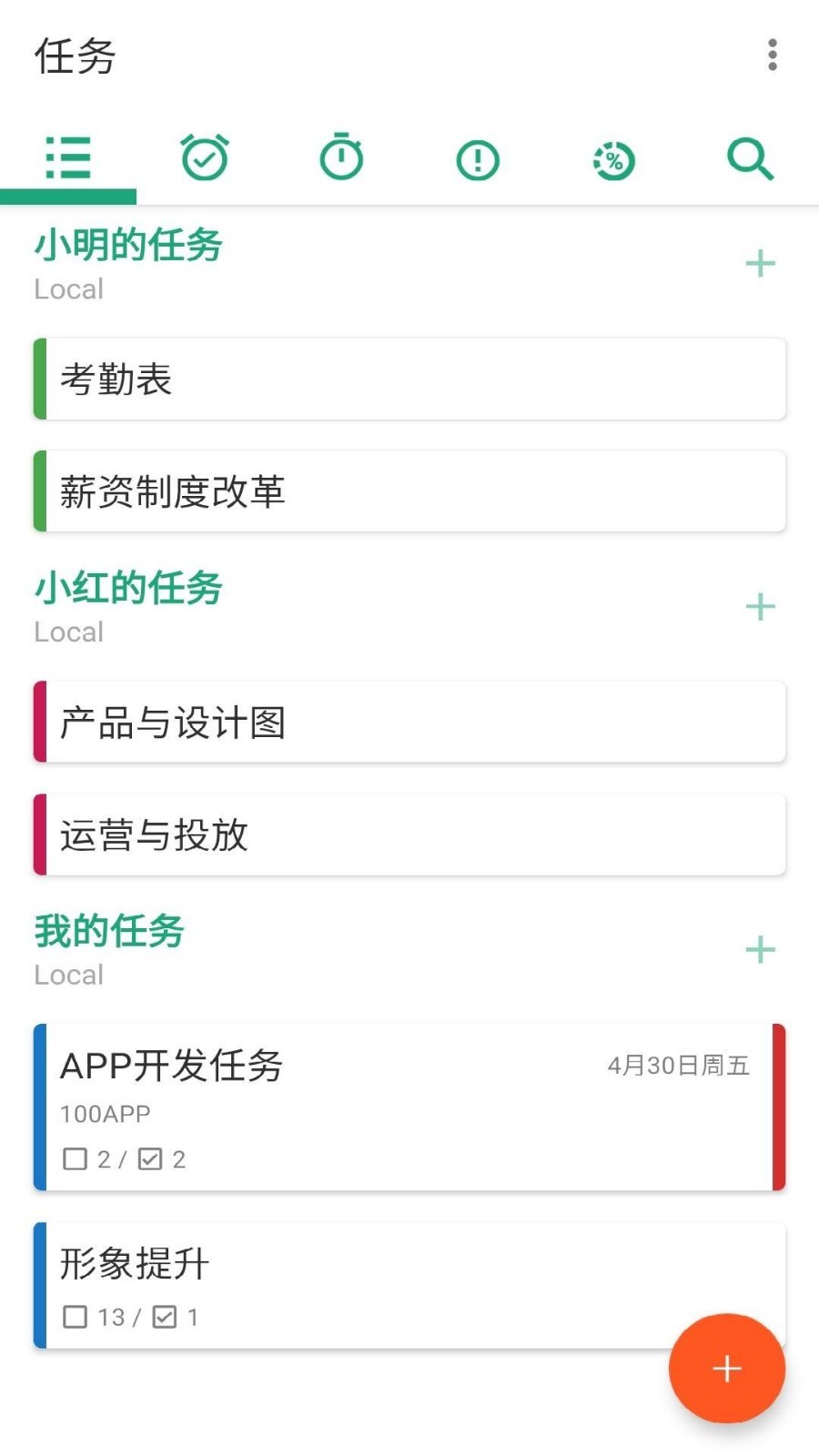Open the 形象提升 task

[409, 1285]
